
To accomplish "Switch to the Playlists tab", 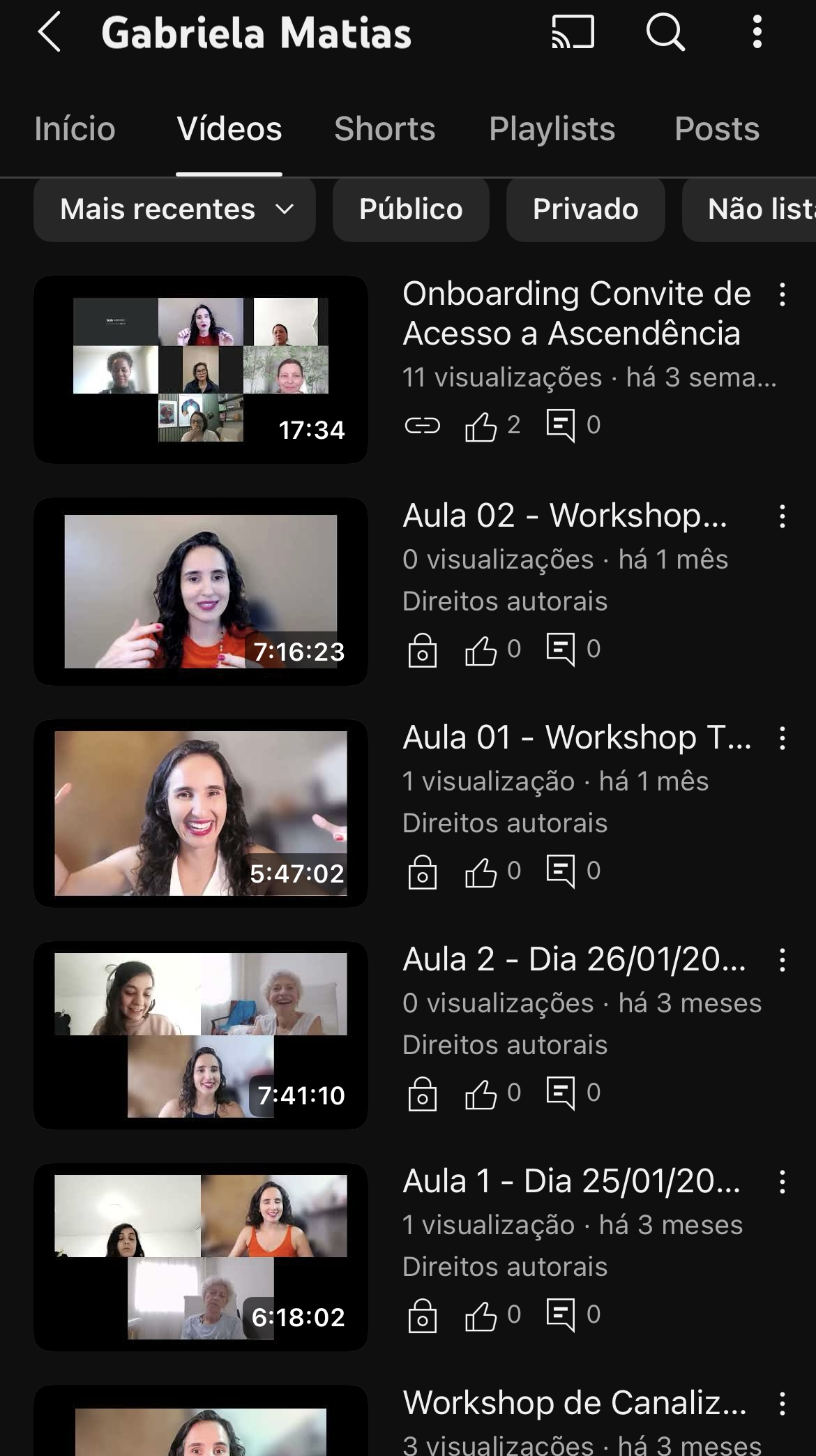I will [552, 129].
